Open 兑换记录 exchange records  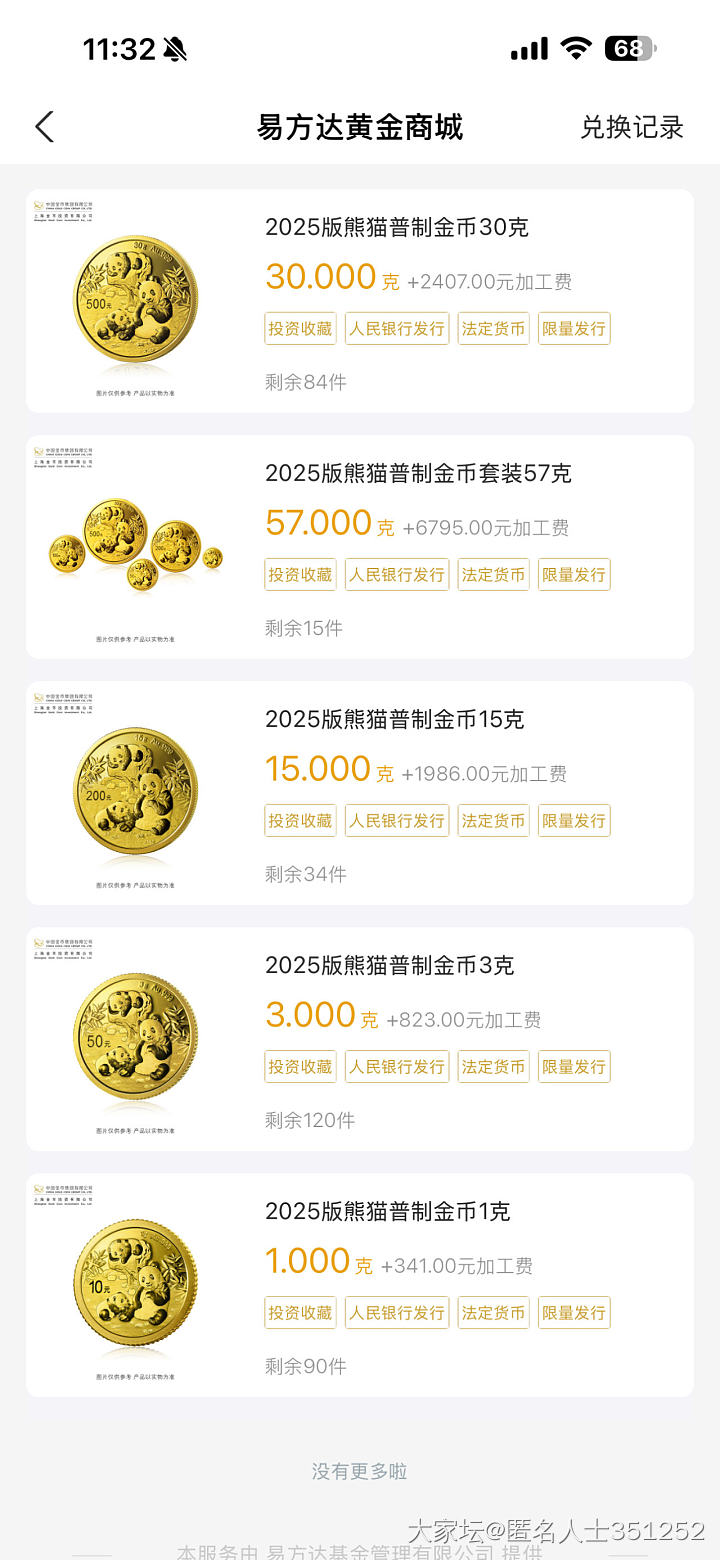(631, 127)
